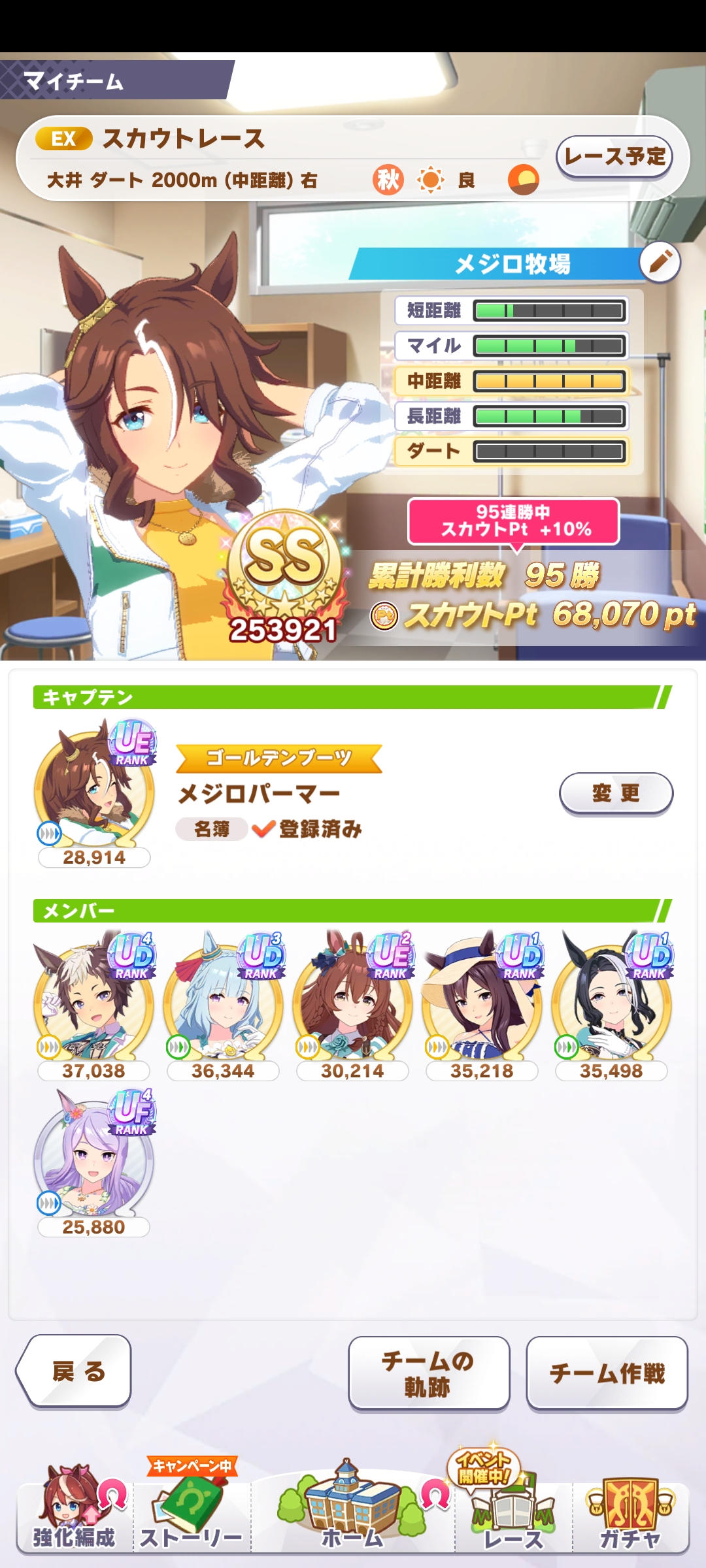Open チームの軌跡 team history
This screenshot has height=1568, width=706.
428,1372
